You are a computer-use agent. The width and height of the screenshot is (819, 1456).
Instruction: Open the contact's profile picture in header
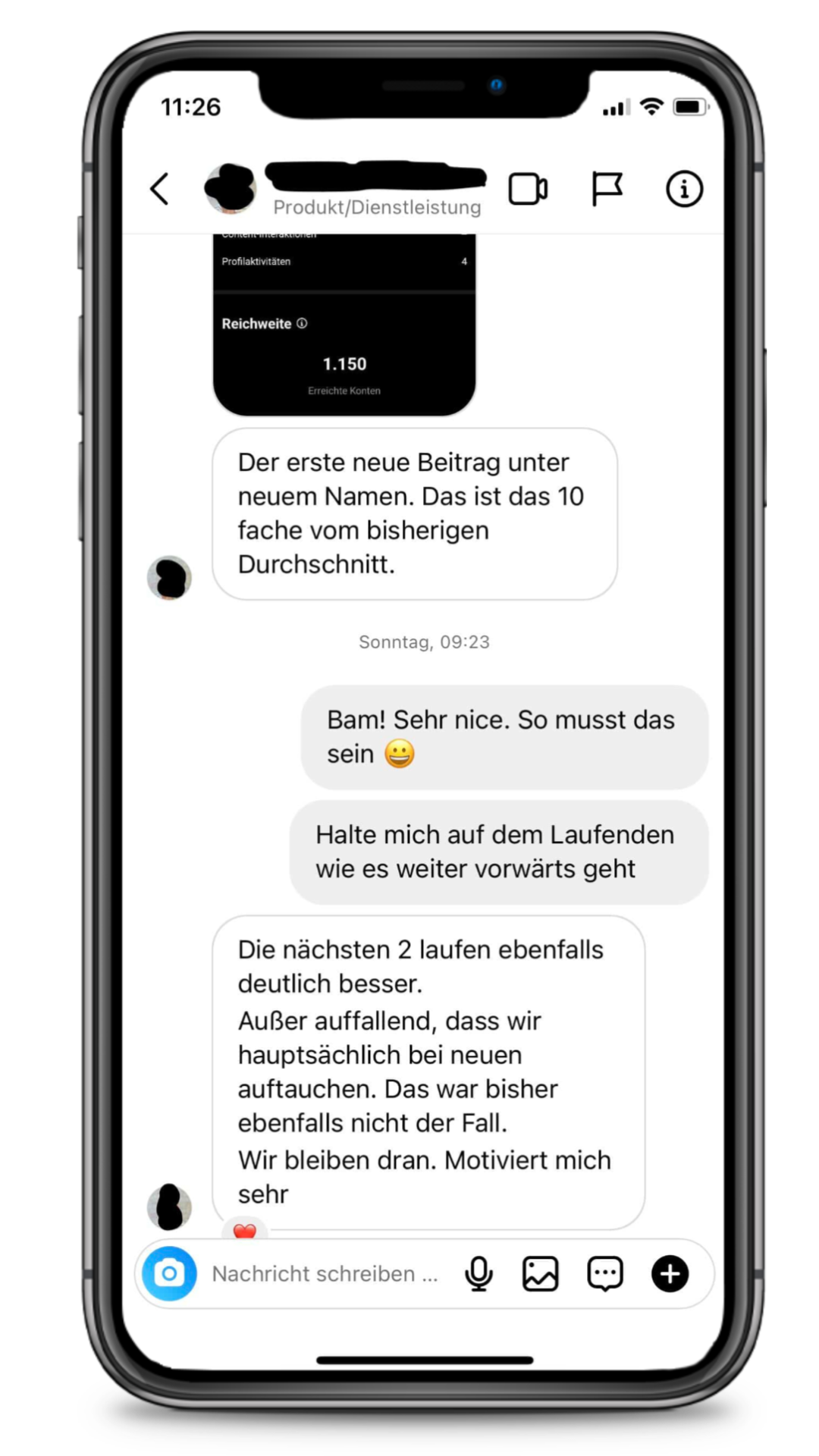pyautogui.click(x=231, y=188)
